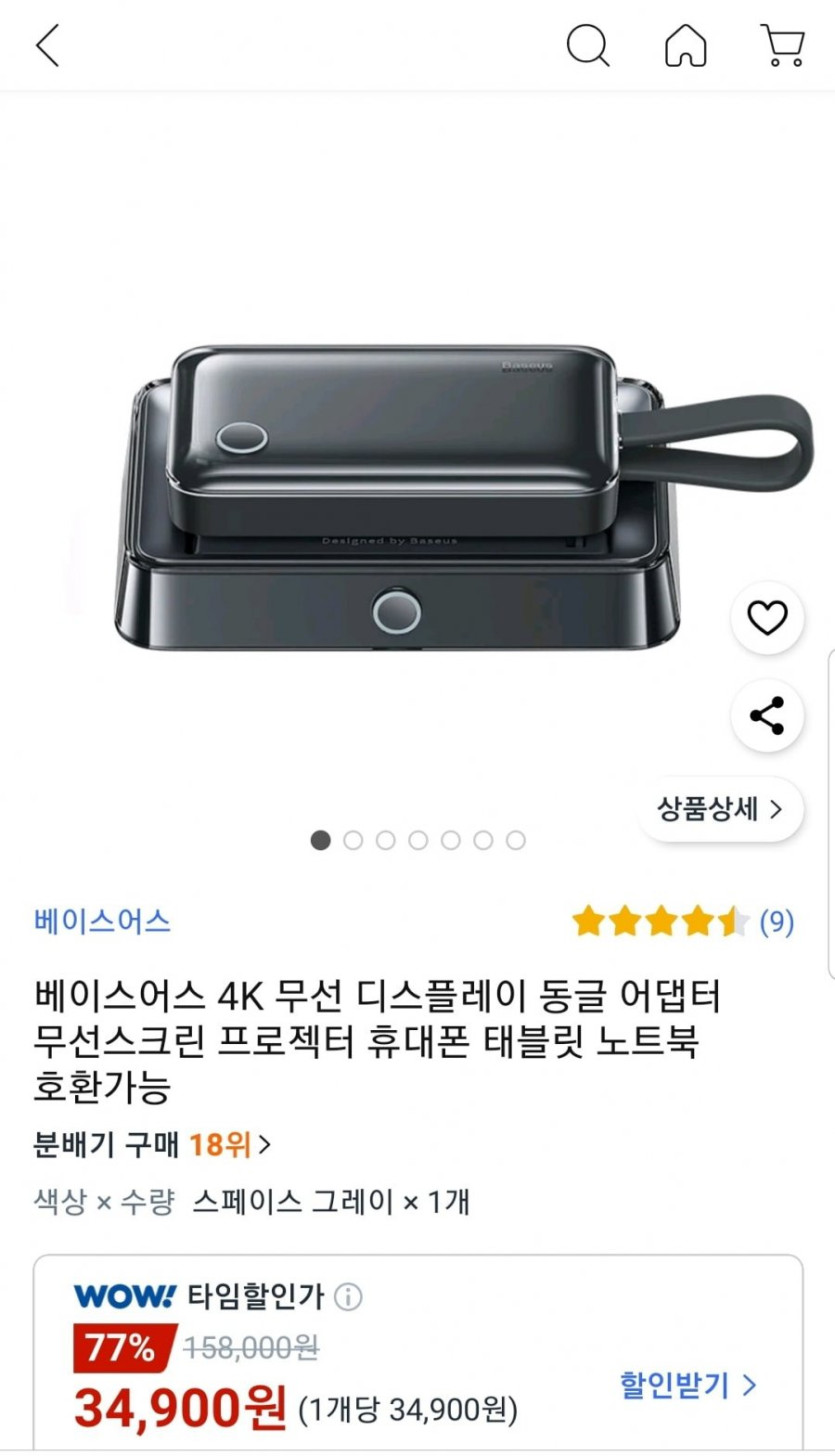Open the search icon in the top bar
This screenshot has width=835, height=1456.
(588, 46)
